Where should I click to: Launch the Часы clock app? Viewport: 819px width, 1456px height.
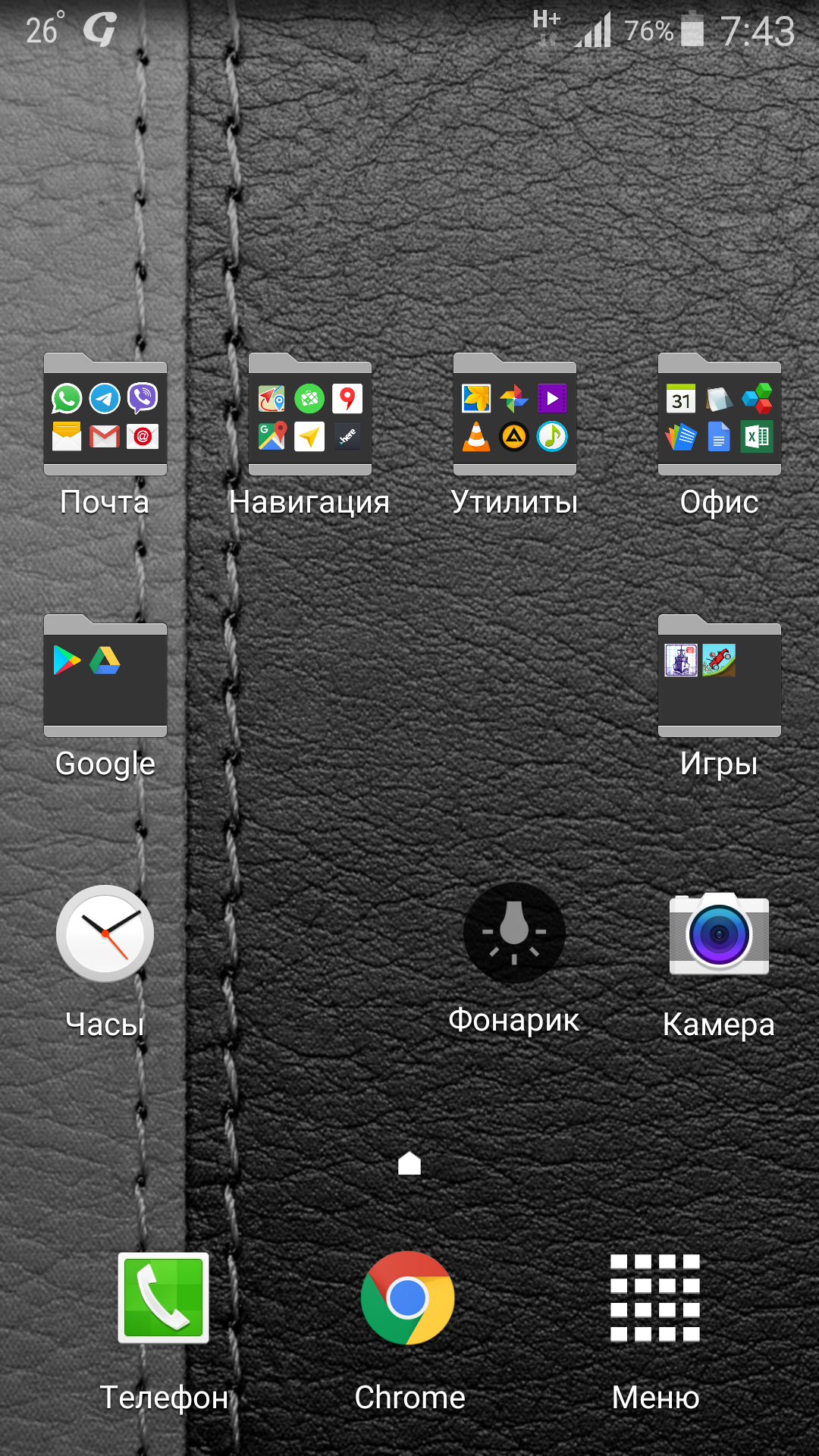coord(105,934)
